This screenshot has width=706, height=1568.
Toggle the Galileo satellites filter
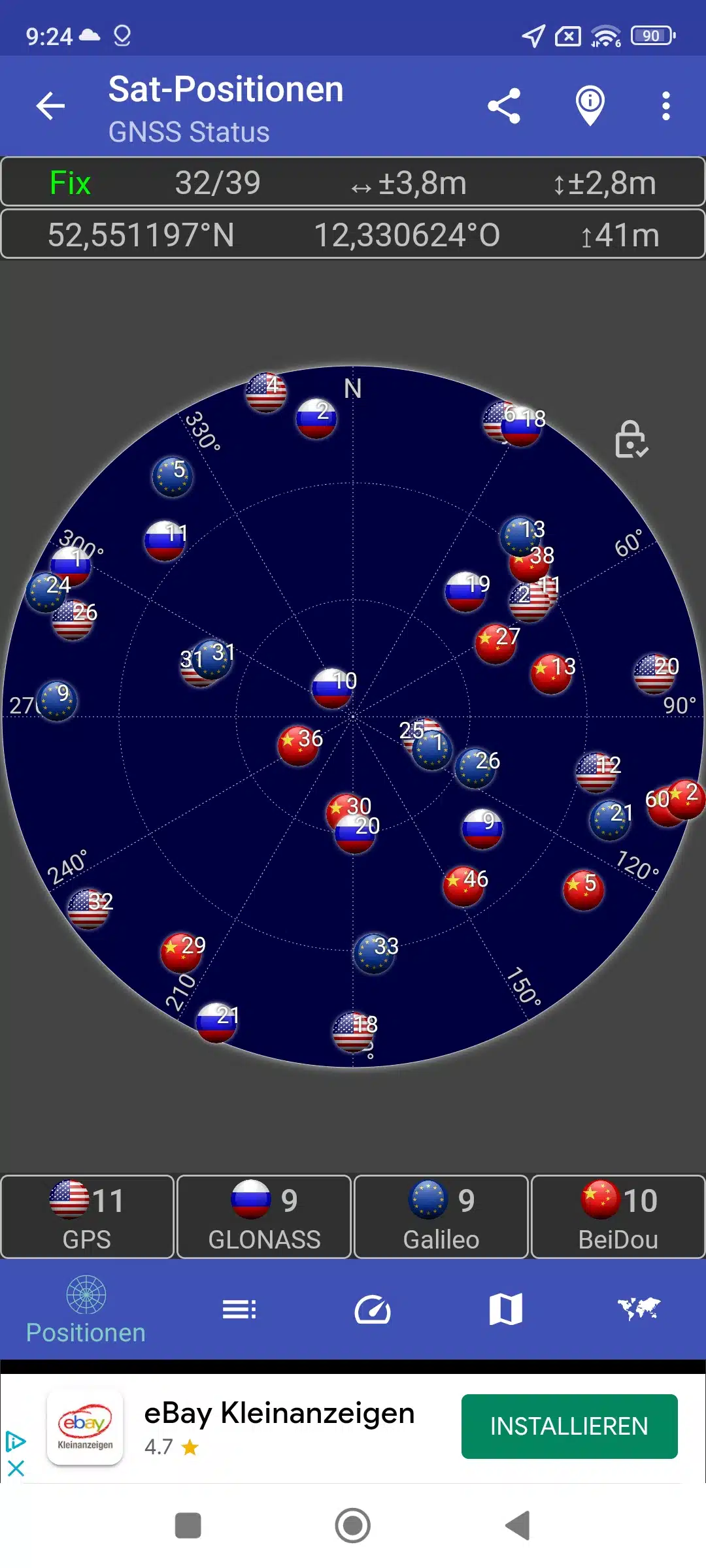click(x=441, y=1217)
